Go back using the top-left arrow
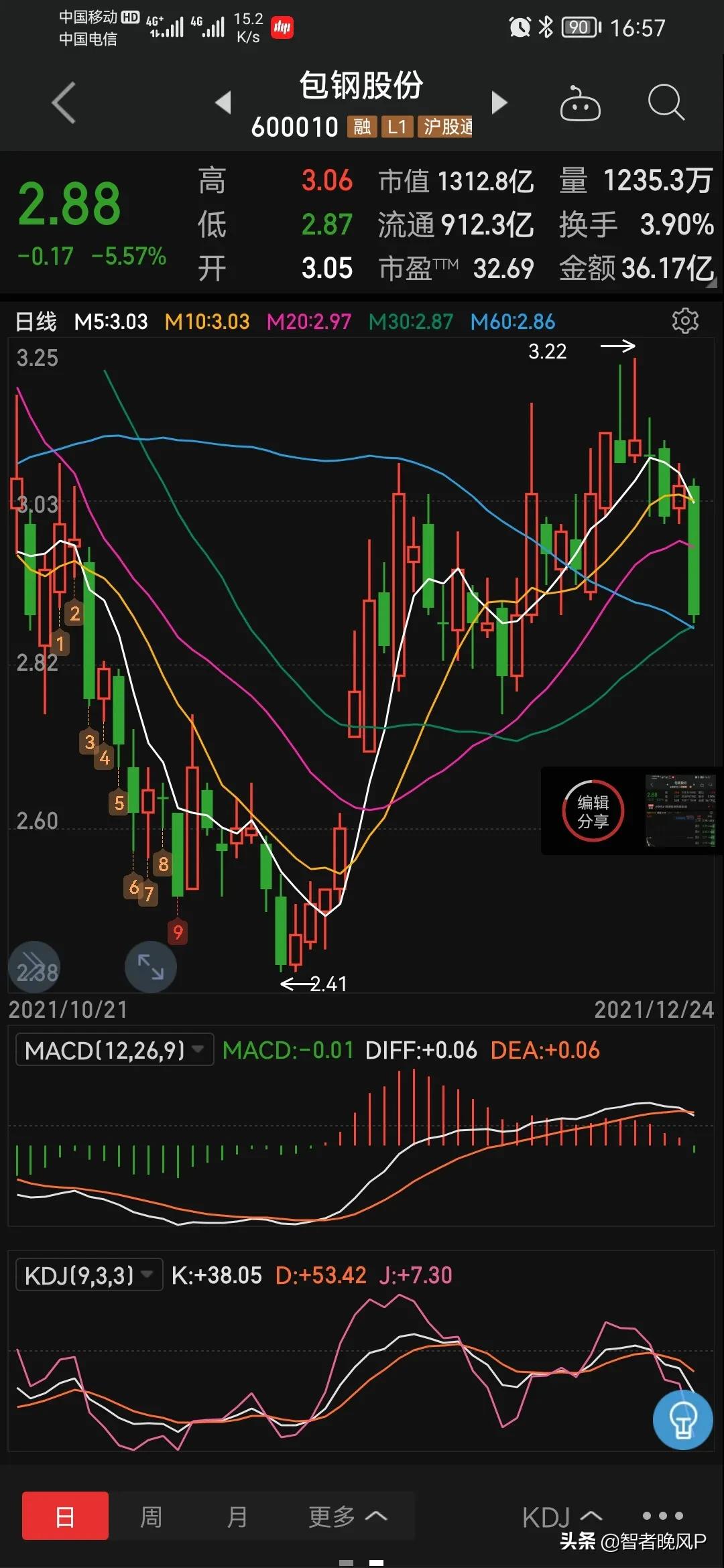 click(x=64, y=103)
